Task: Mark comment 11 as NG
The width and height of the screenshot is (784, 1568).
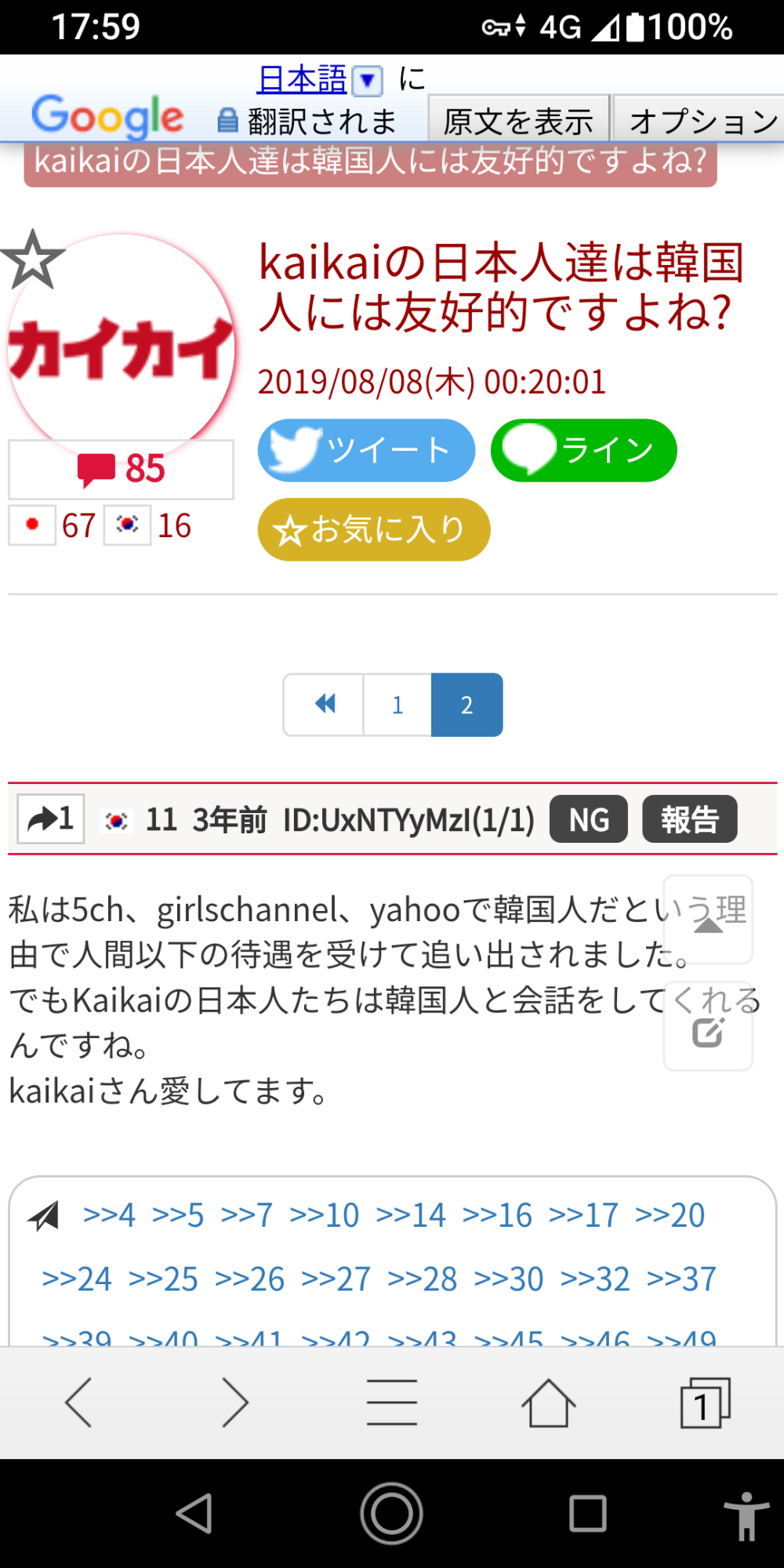Action: coord(589,819)
